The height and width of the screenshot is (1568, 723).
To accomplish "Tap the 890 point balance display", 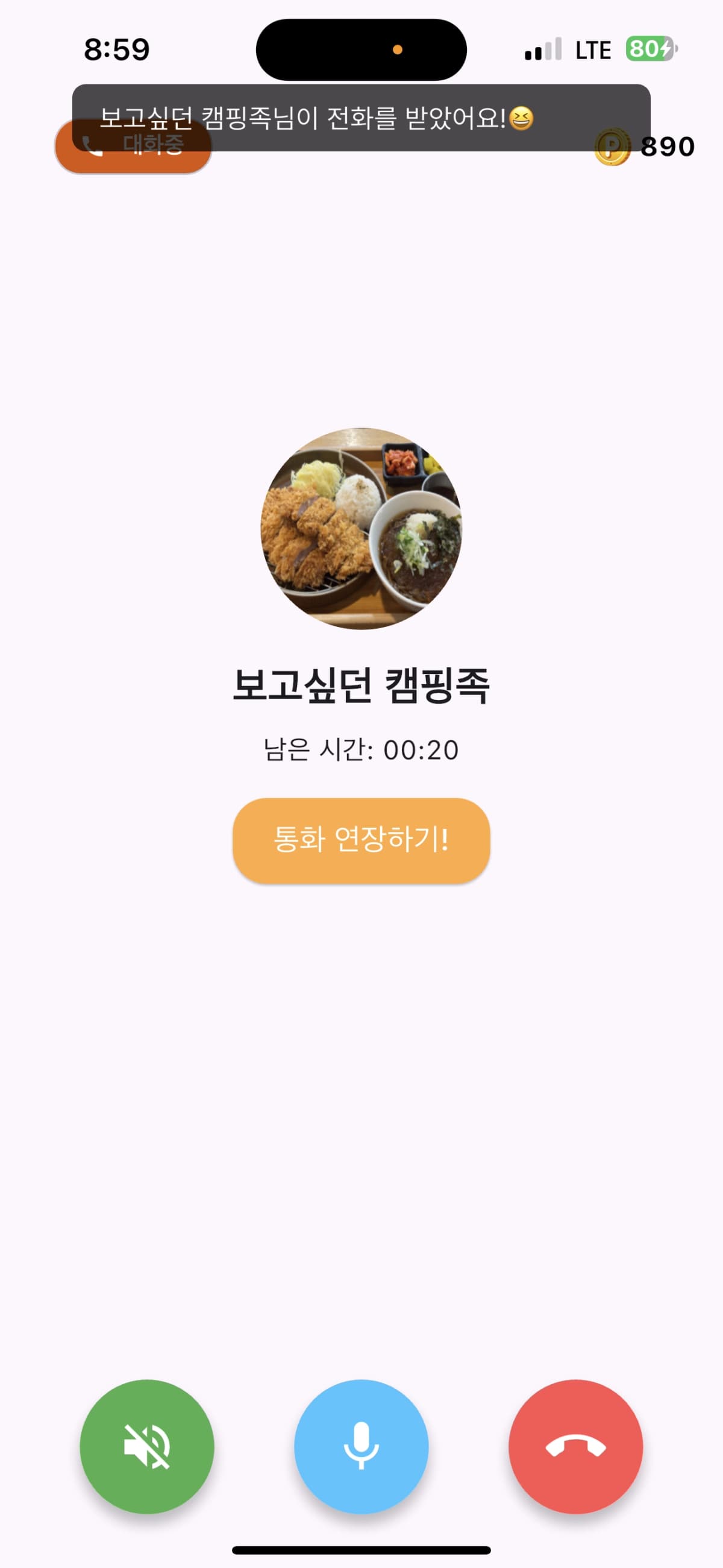I will [x=666, y=146].
